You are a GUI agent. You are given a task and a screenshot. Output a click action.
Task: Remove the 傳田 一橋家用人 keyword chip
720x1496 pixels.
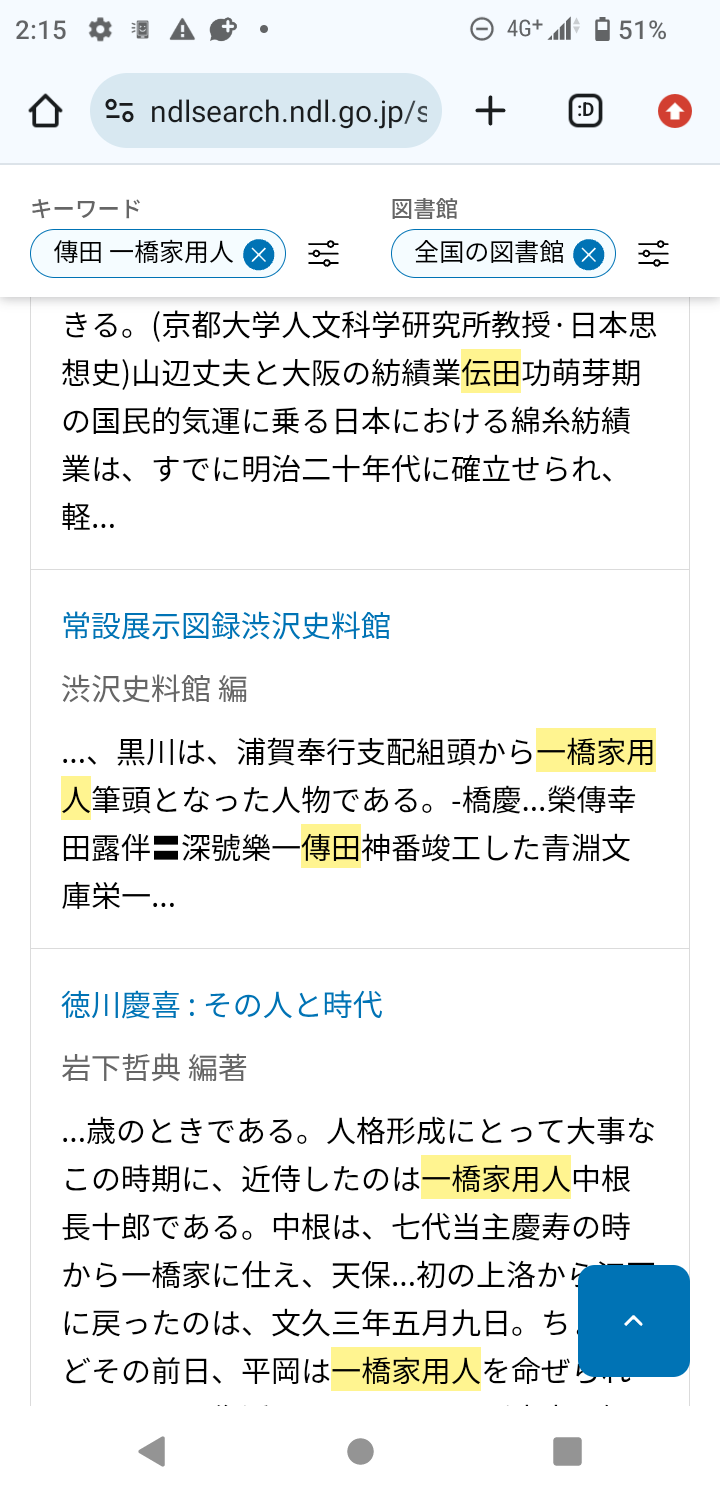[258, 255]
